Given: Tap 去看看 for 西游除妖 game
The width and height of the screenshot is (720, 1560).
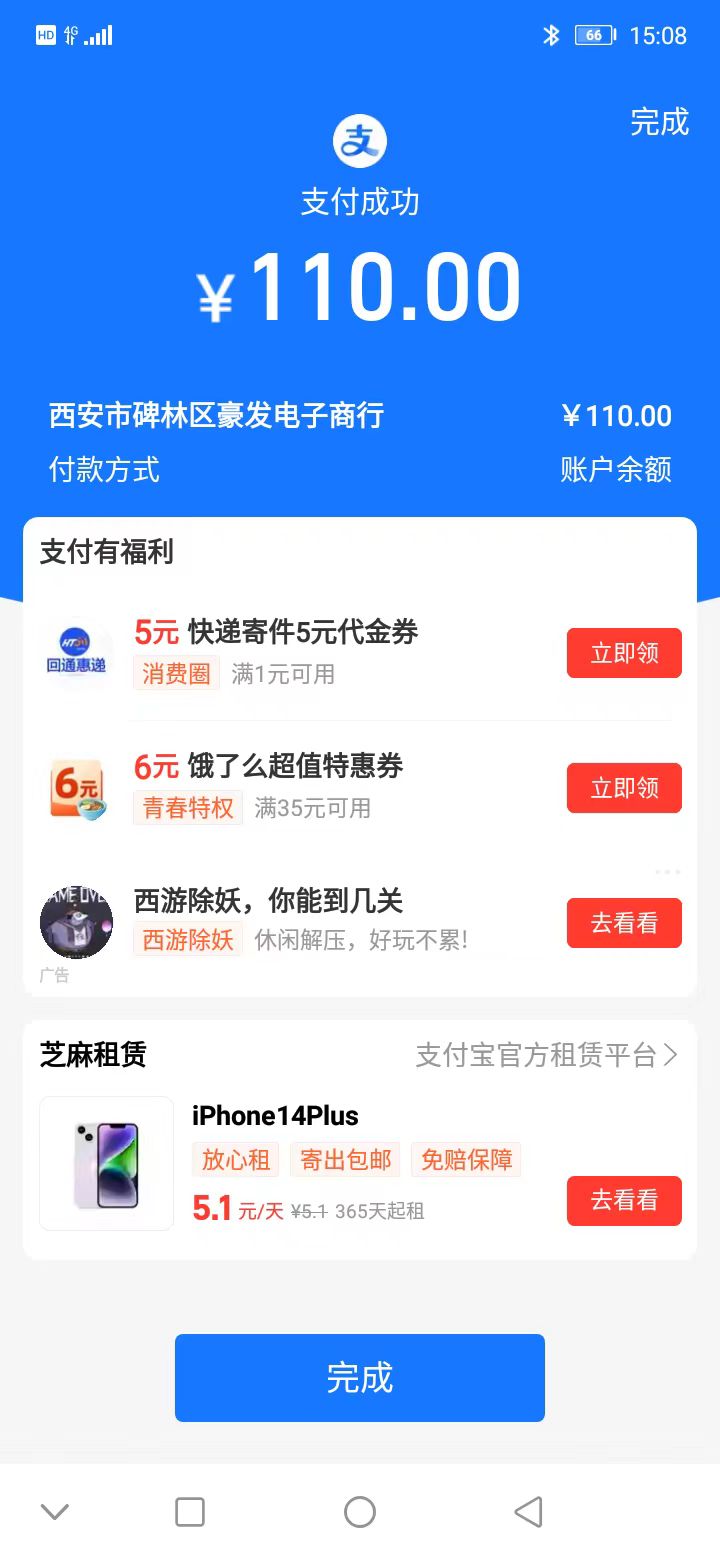Looking at the screenshot, I should click(x=624, y=923).
